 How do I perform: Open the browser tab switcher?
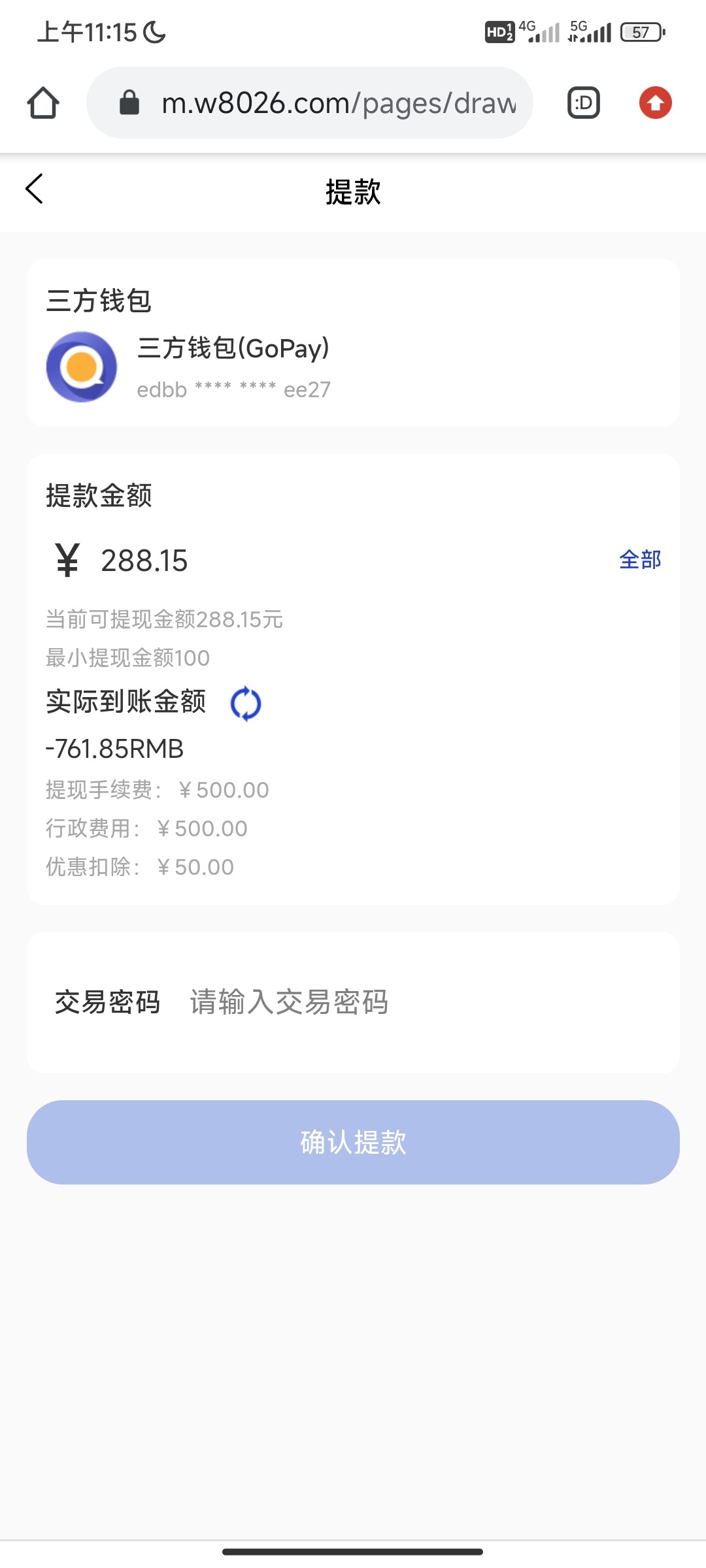tap(583, 103)
